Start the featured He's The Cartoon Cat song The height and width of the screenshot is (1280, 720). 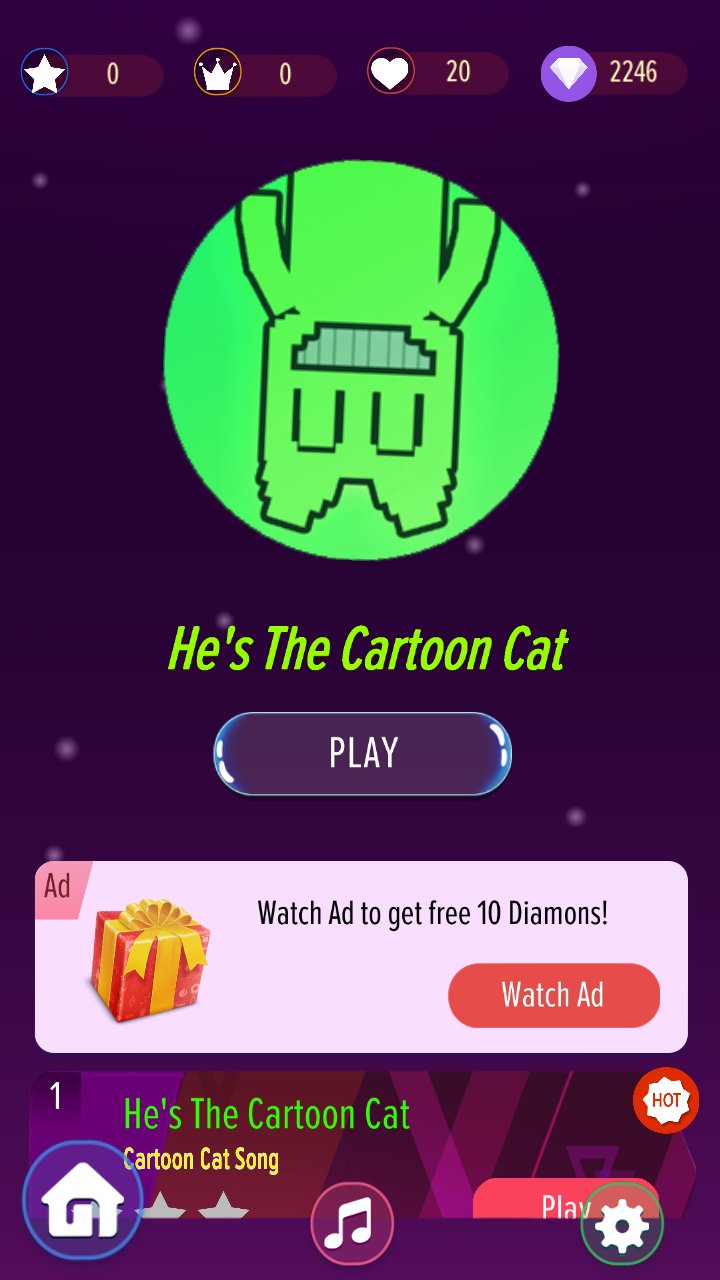click(362, 754)
